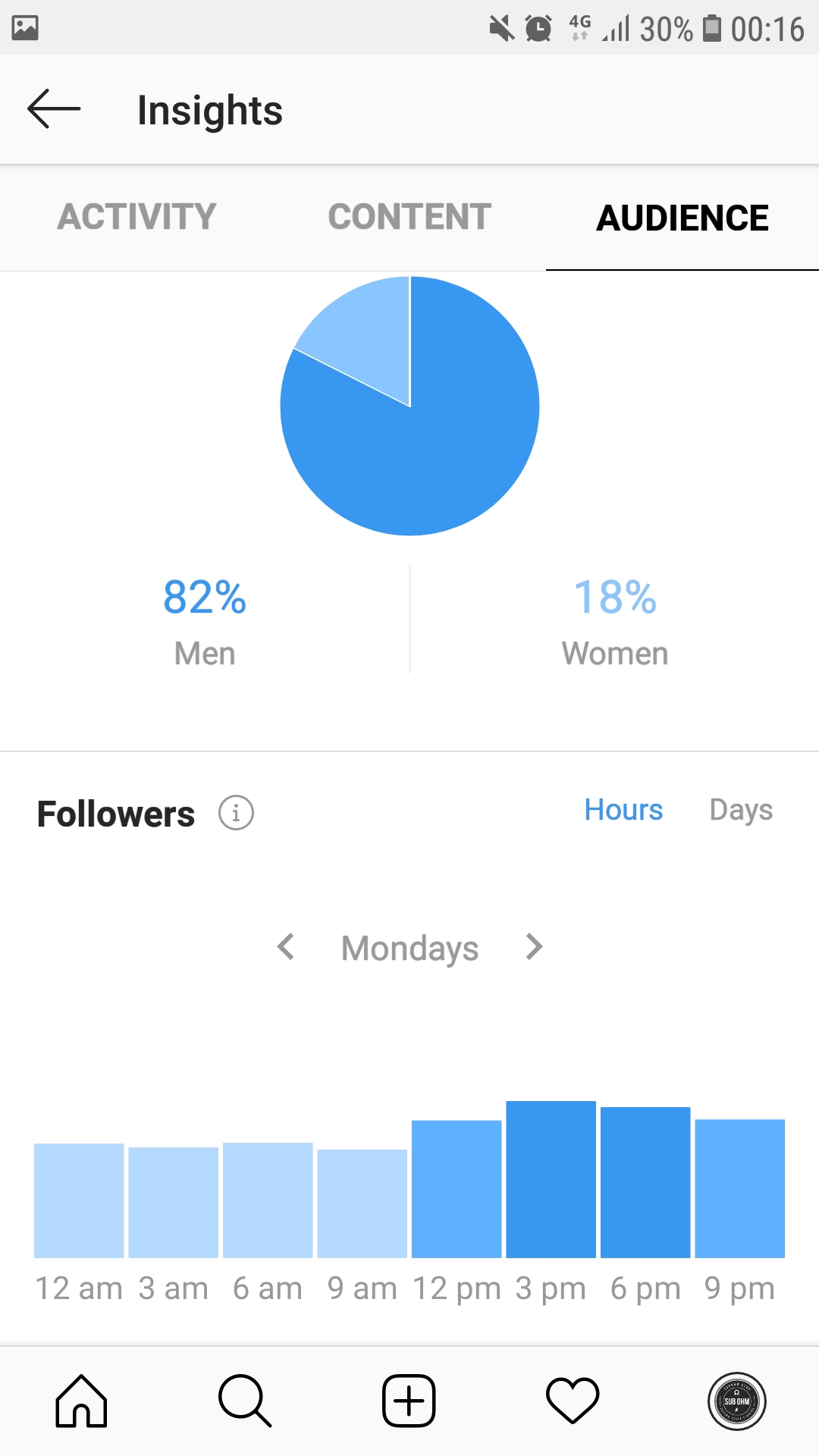
Task: Create a new post
Action: pyautogui.click(x=409, y=1401)
